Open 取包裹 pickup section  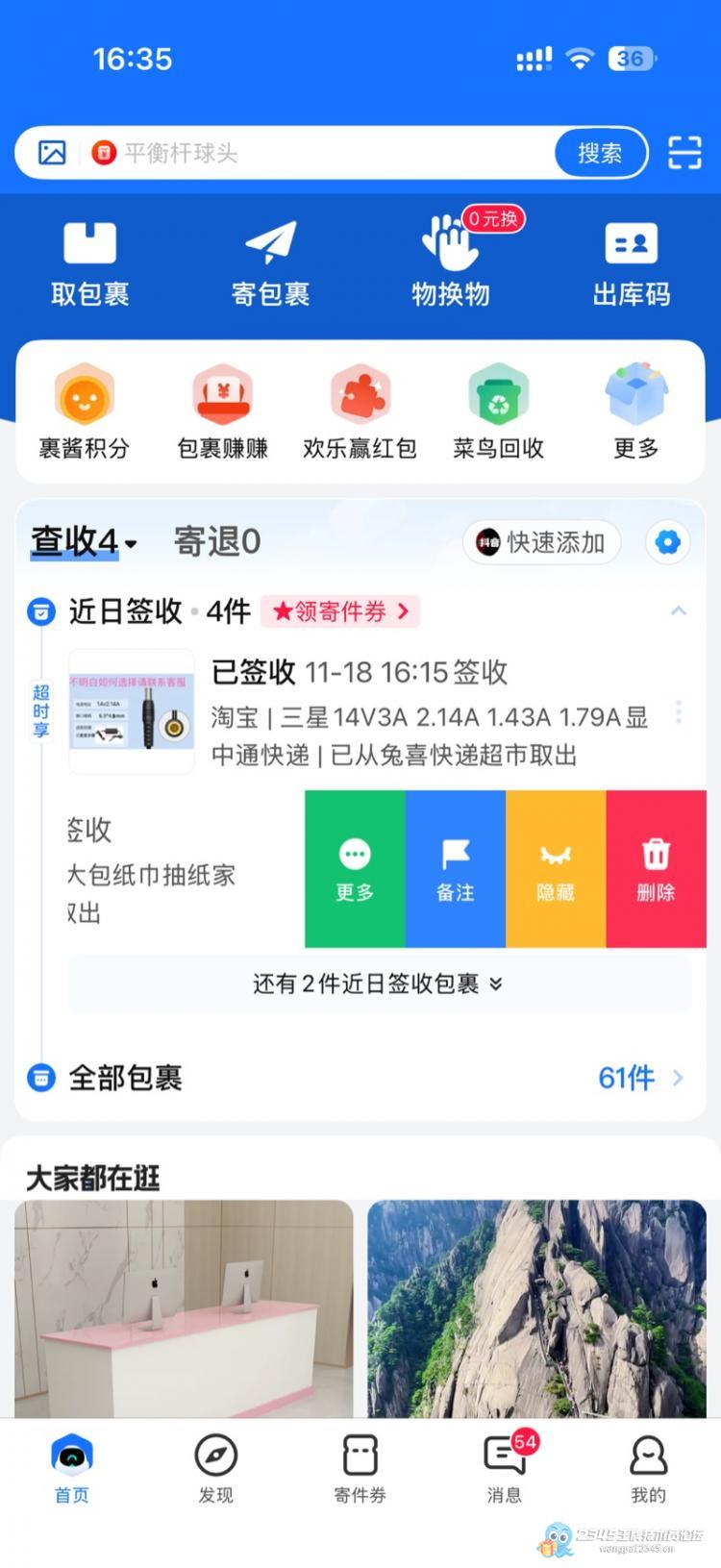[x=89, y=263]
